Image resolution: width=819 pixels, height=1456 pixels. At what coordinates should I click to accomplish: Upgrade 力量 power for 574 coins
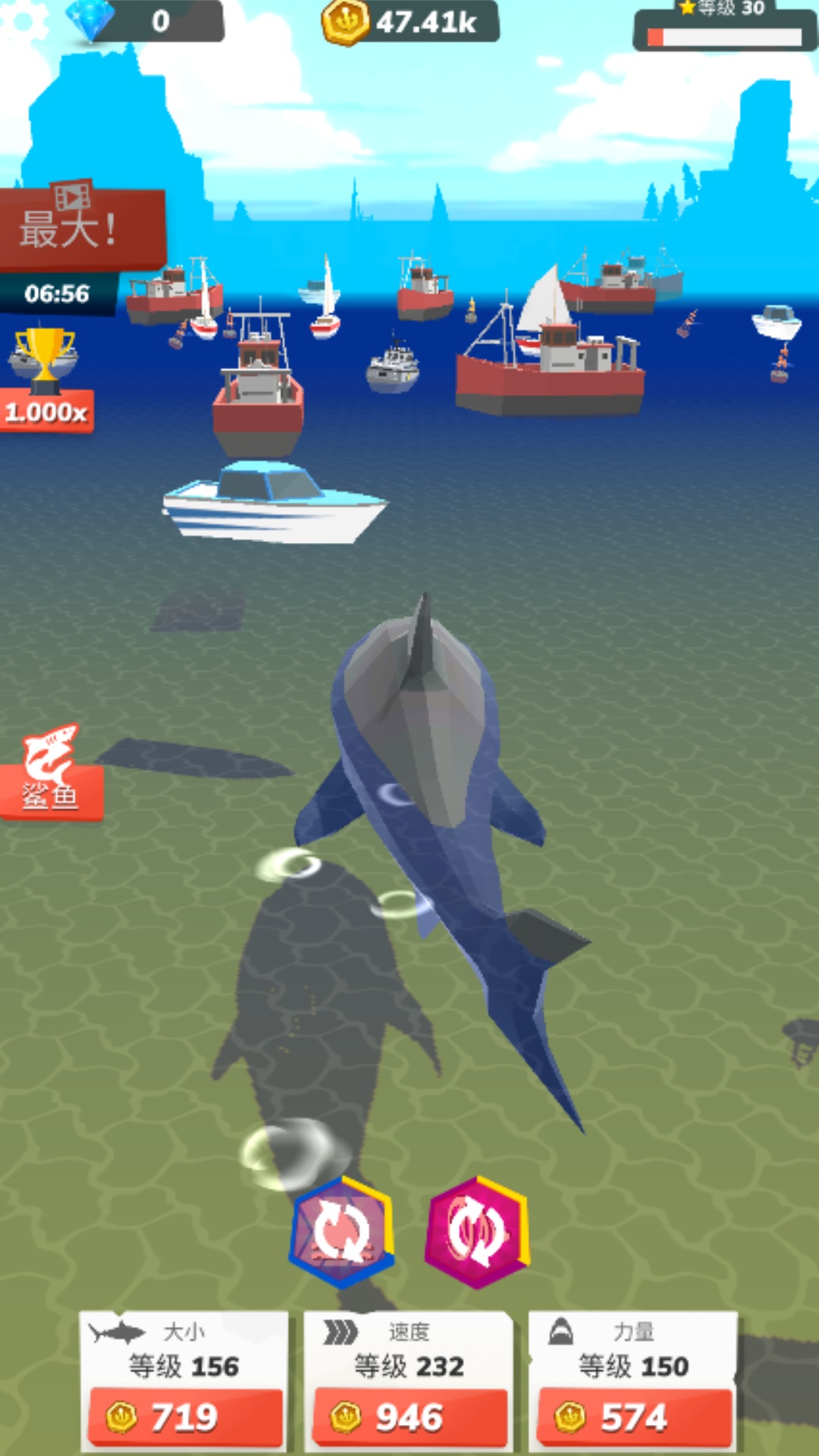click(x=634, y=1417)
